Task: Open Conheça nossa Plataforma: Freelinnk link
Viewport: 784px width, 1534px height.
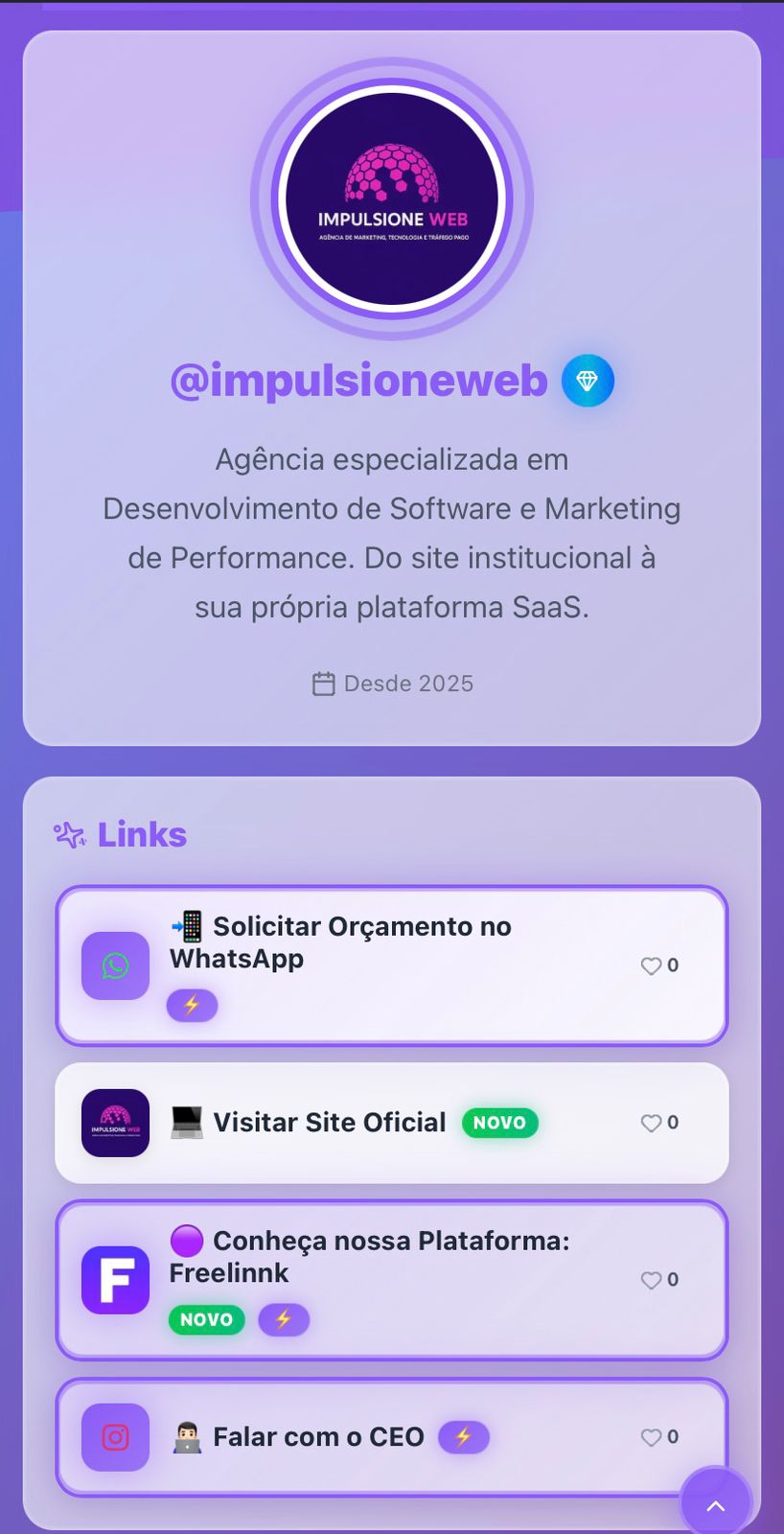Action: [x=369, y=1256]
